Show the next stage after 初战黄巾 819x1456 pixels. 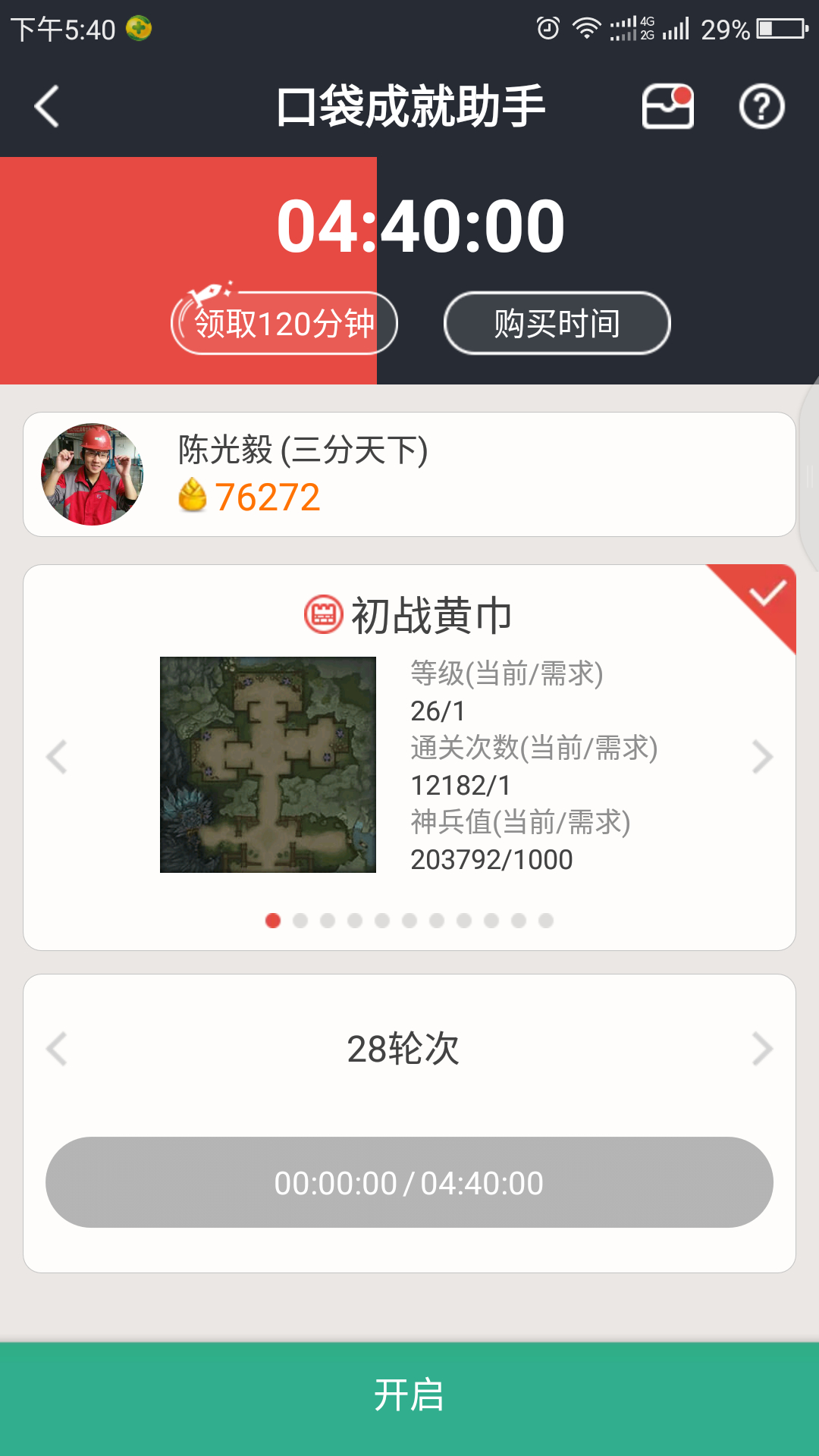pos(762,757)
